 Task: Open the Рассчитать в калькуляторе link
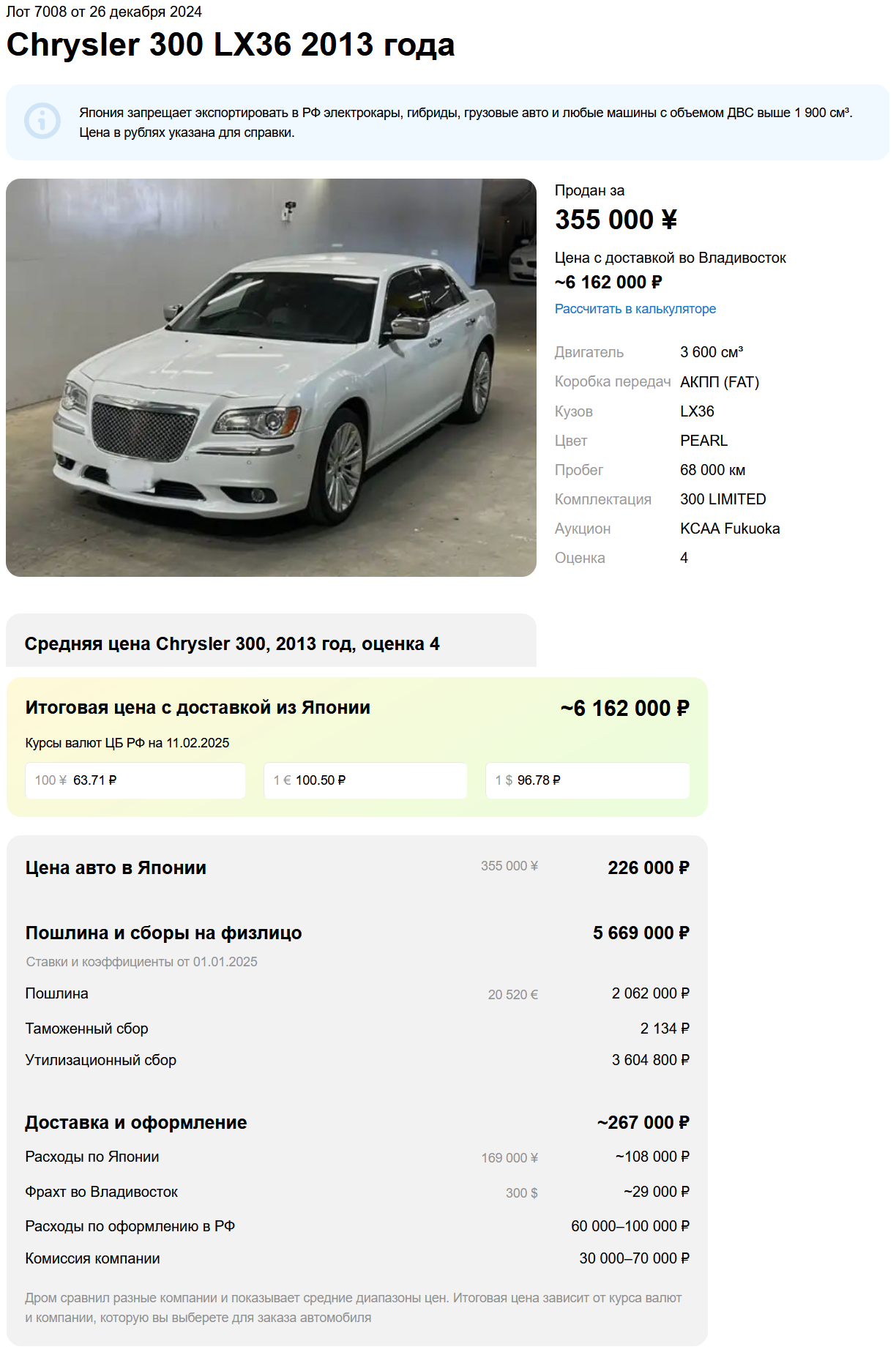pyautogui.click(x=635, y=309)
